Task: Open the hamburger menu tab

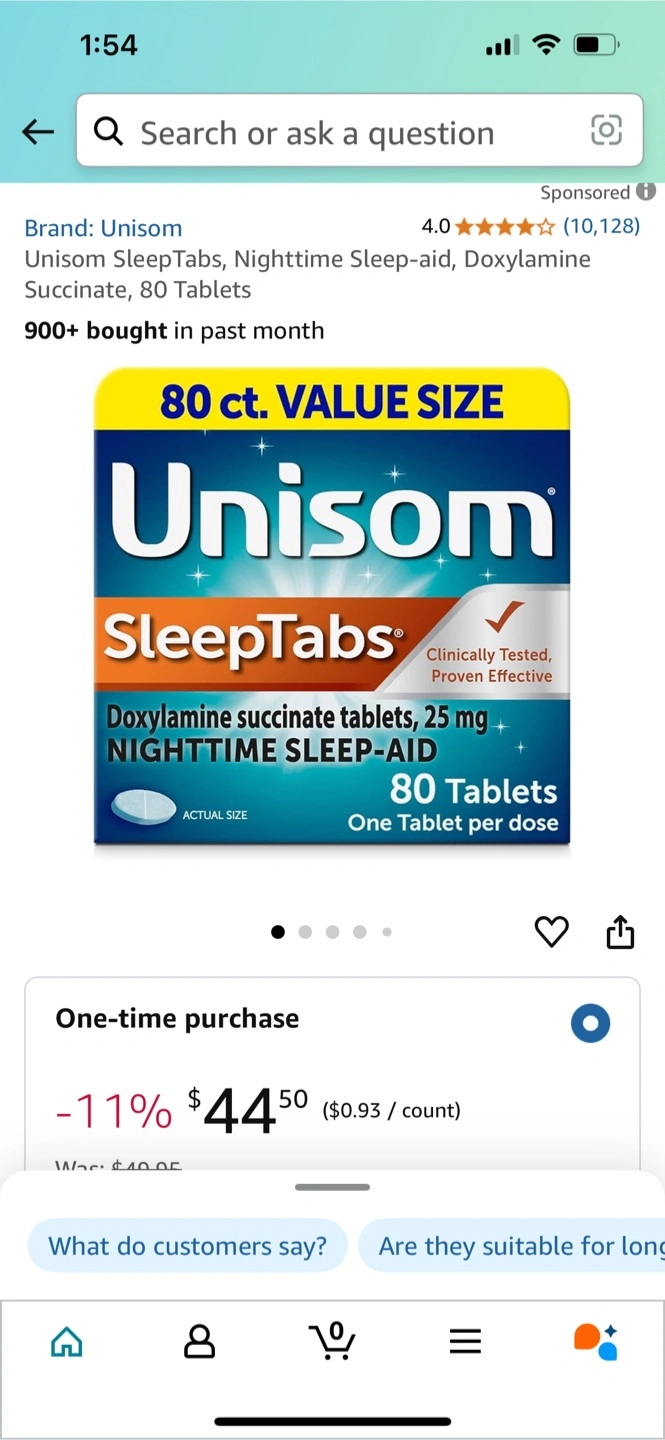Action: click(465, 1341)
